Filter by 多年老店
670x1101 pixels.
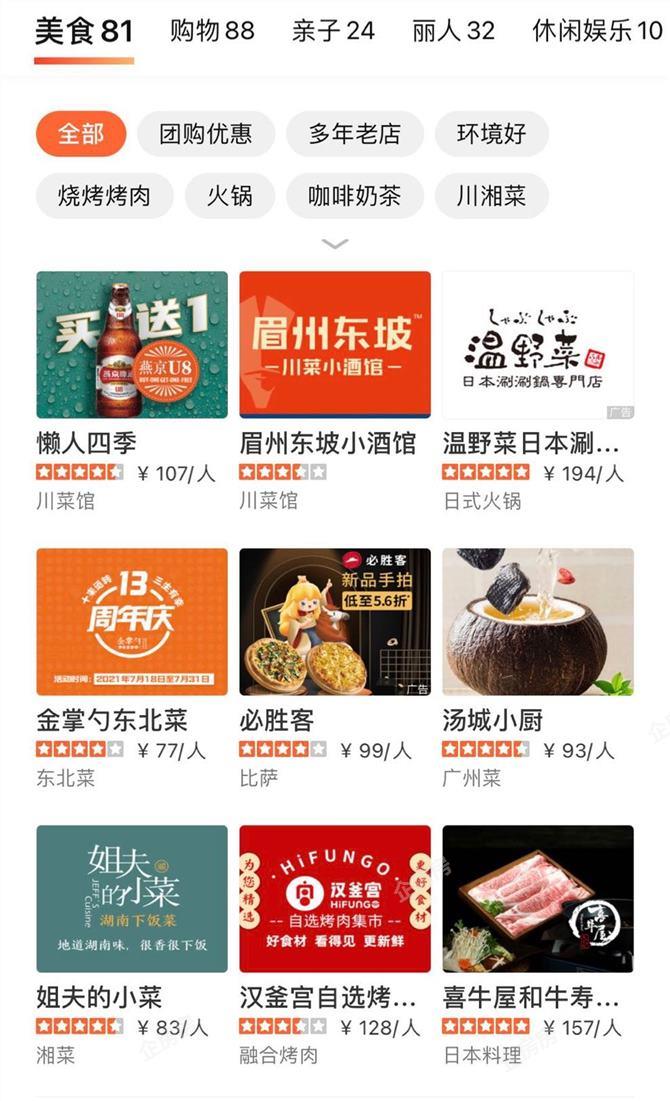(355, 133)
